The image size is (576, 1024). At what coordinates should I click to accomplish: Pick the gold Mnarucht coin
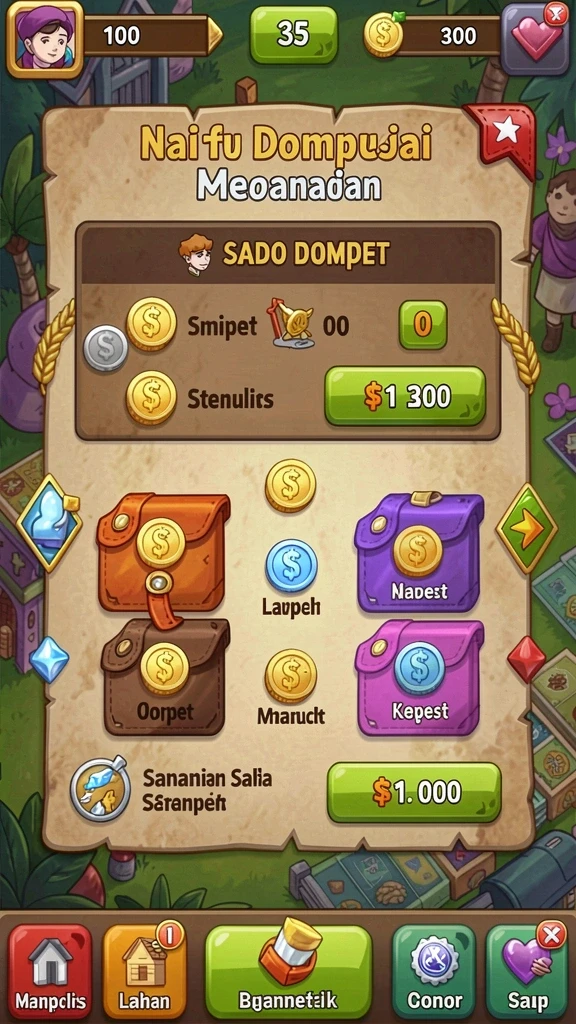click(291, 676)
